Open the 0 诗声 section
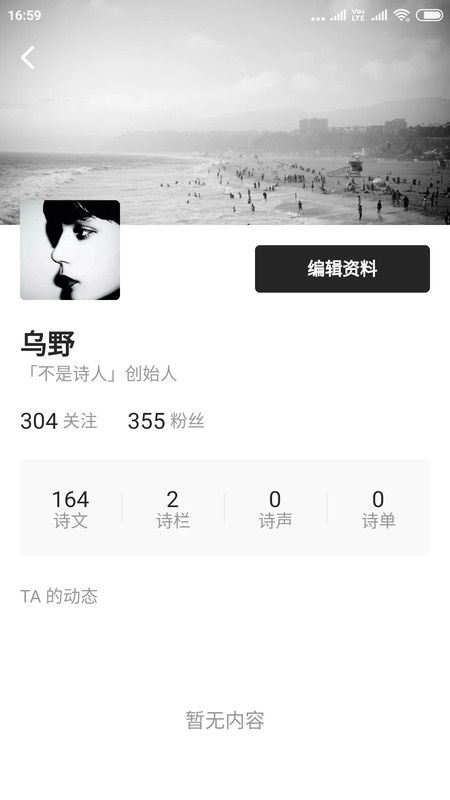Screen dimensions: 450x800 pos(275,509)
